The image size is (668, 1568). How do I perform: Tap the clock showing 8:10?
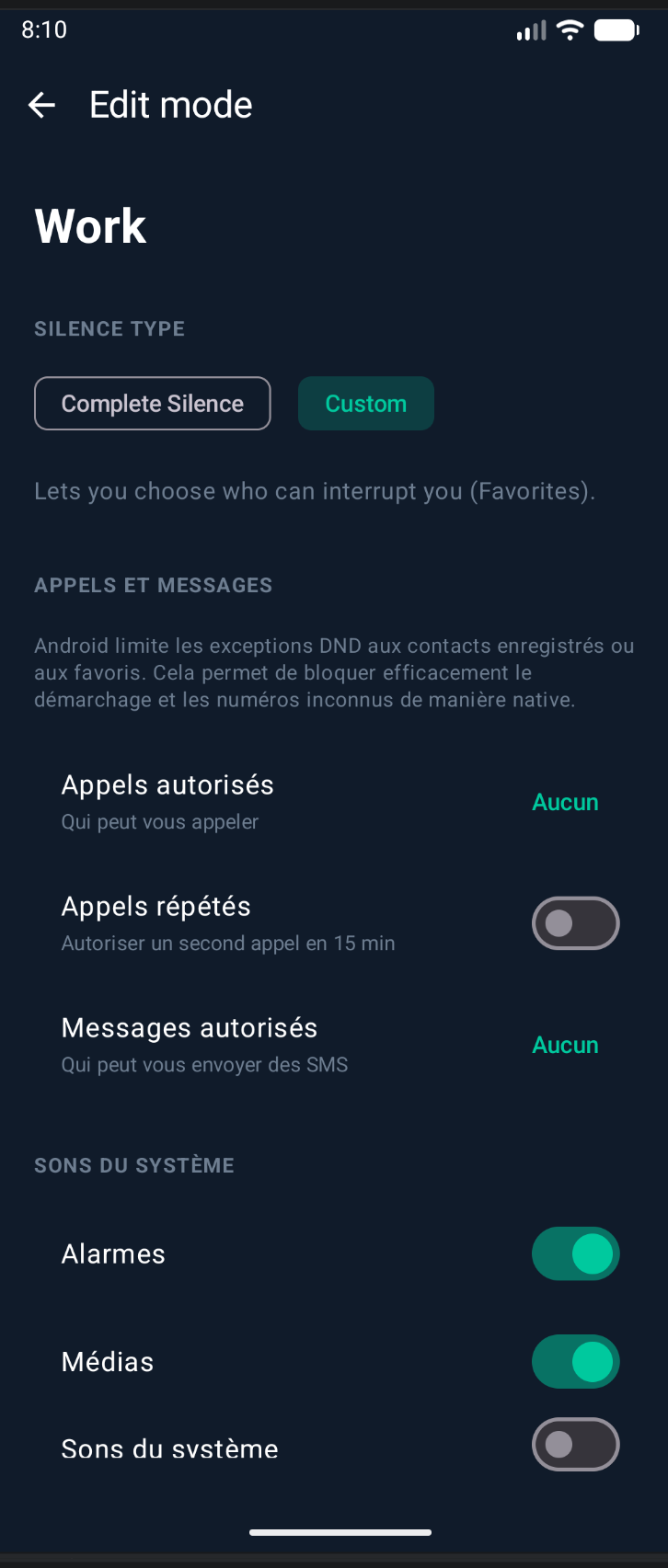click(x=43, y=29)
